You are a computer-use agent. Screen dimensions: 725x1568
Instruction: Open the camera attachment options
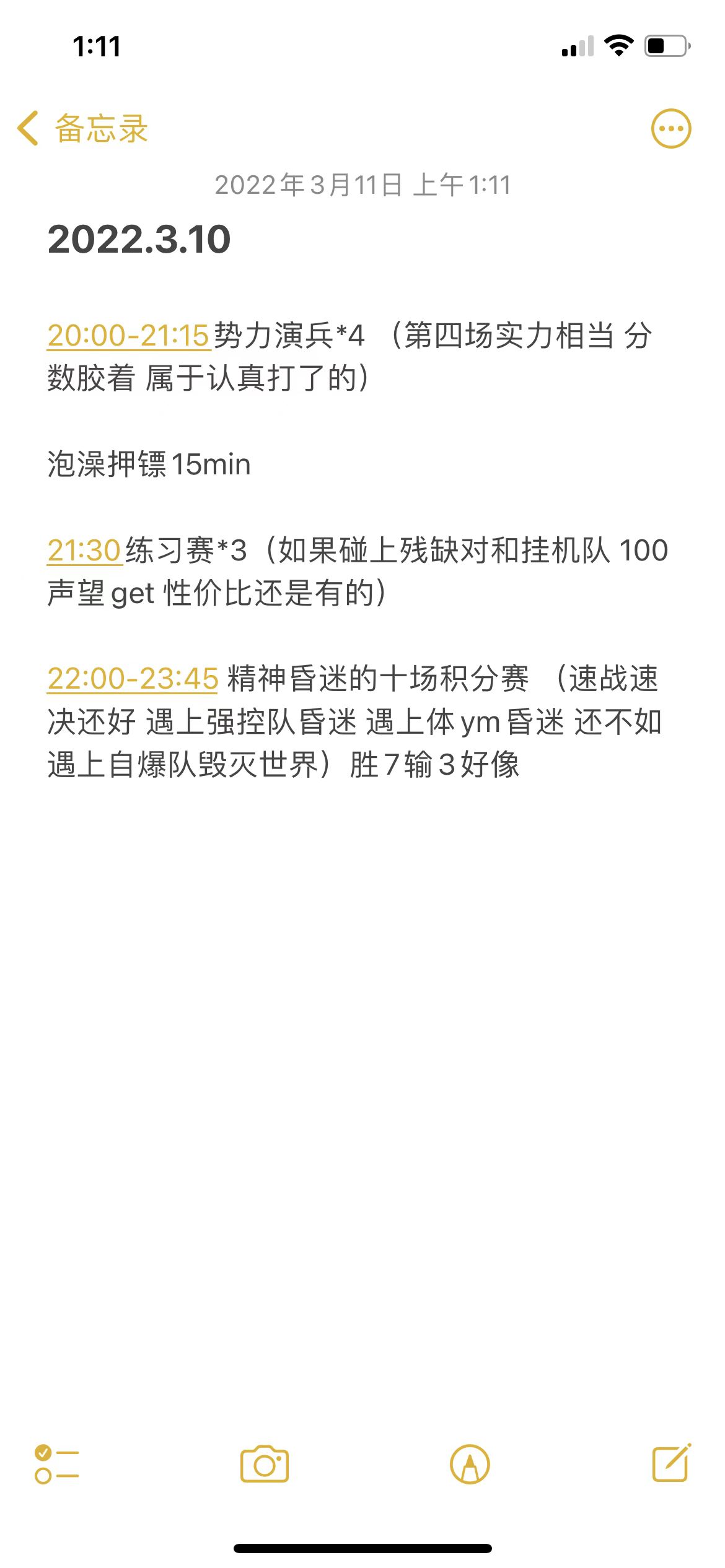pyautogui.click(x=265, y=1464)
